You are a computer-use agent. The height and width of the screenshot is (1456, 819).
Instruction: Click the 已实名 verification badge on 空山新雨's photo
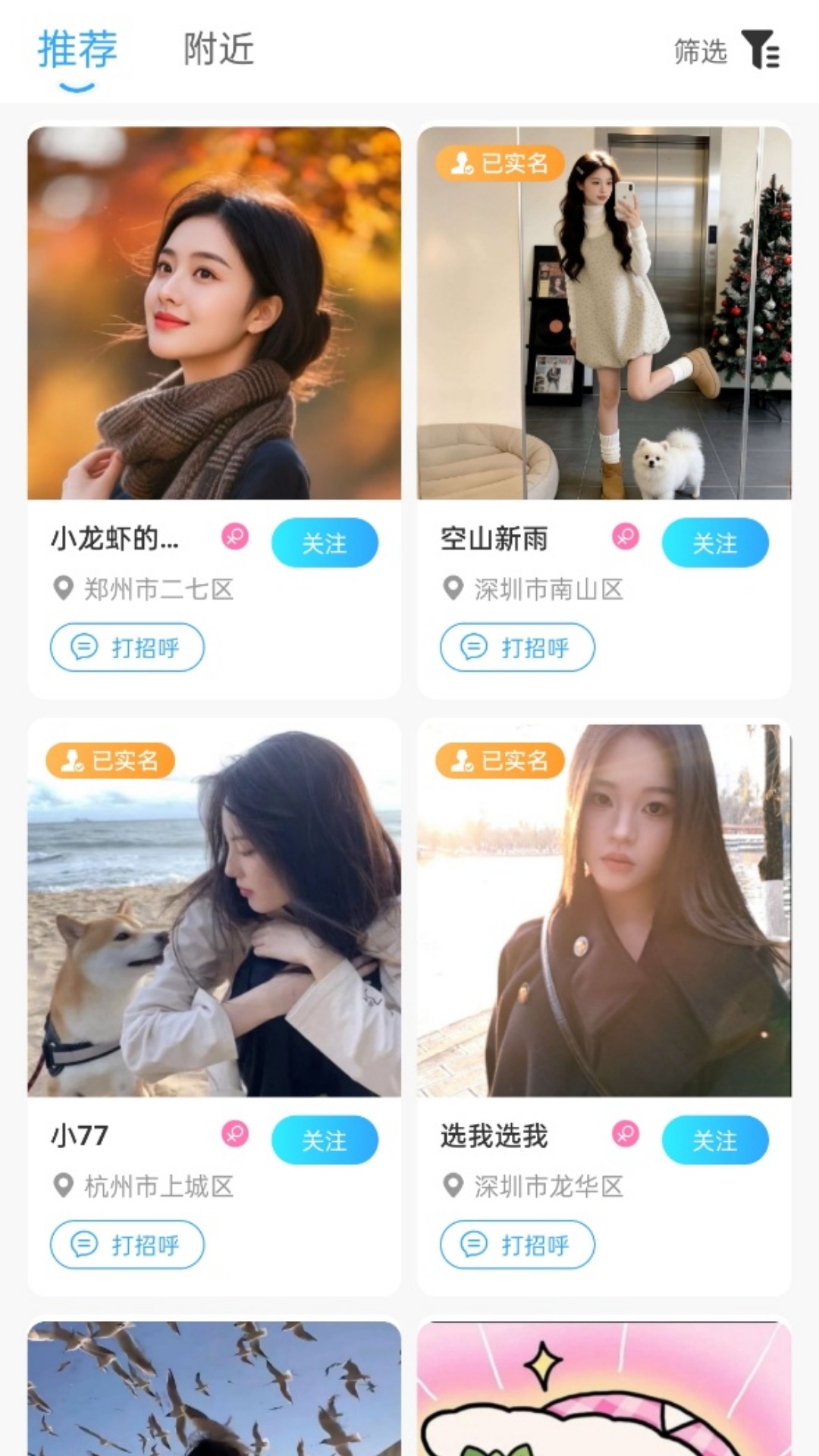500,162
